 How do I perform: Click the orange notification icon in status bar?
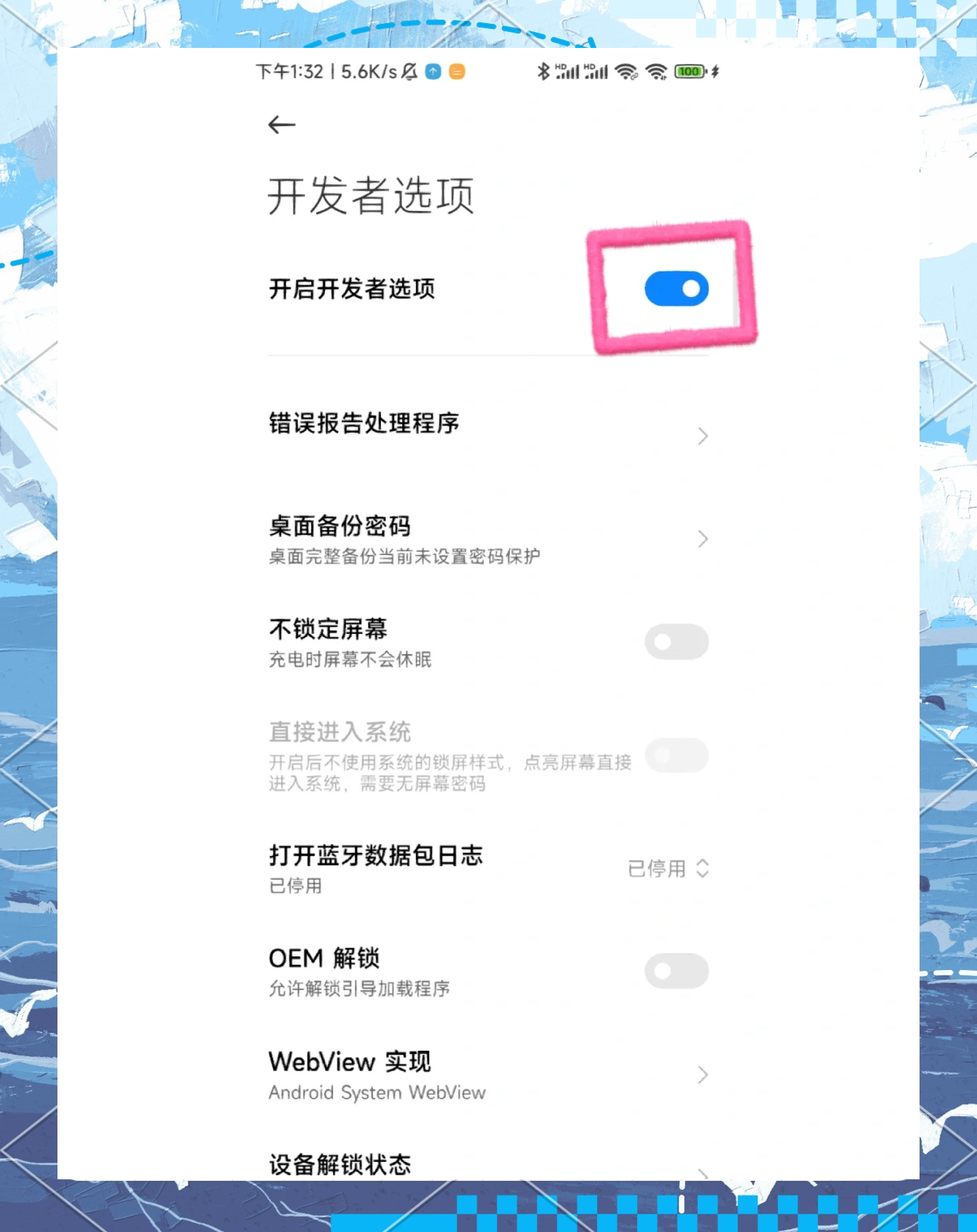tap(456, 72)
